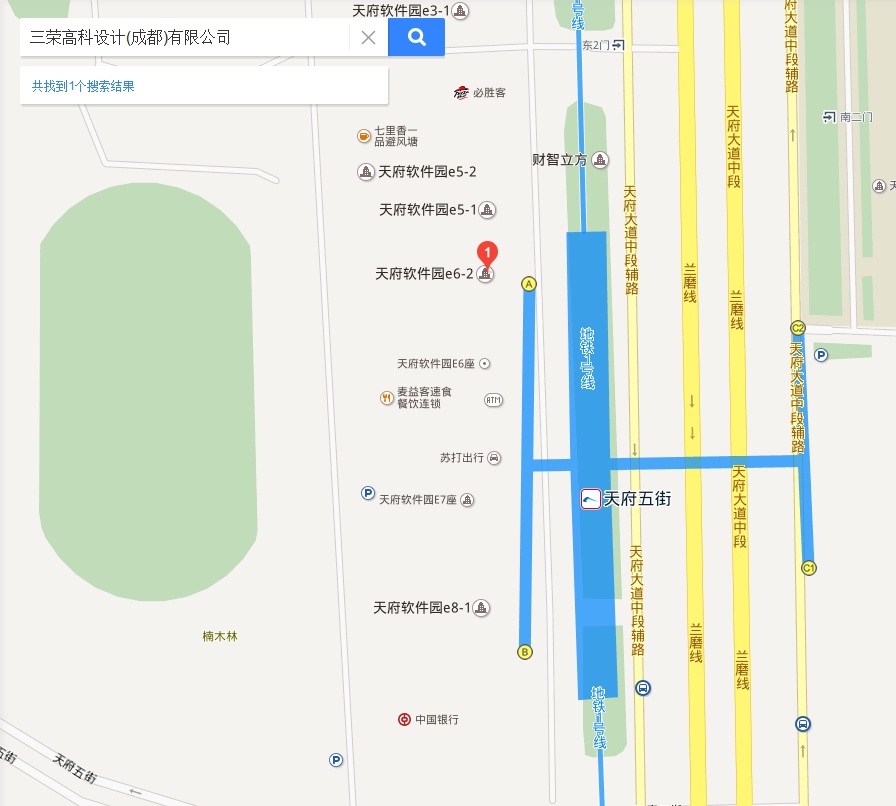Open the one search result found link

(83, 86)
